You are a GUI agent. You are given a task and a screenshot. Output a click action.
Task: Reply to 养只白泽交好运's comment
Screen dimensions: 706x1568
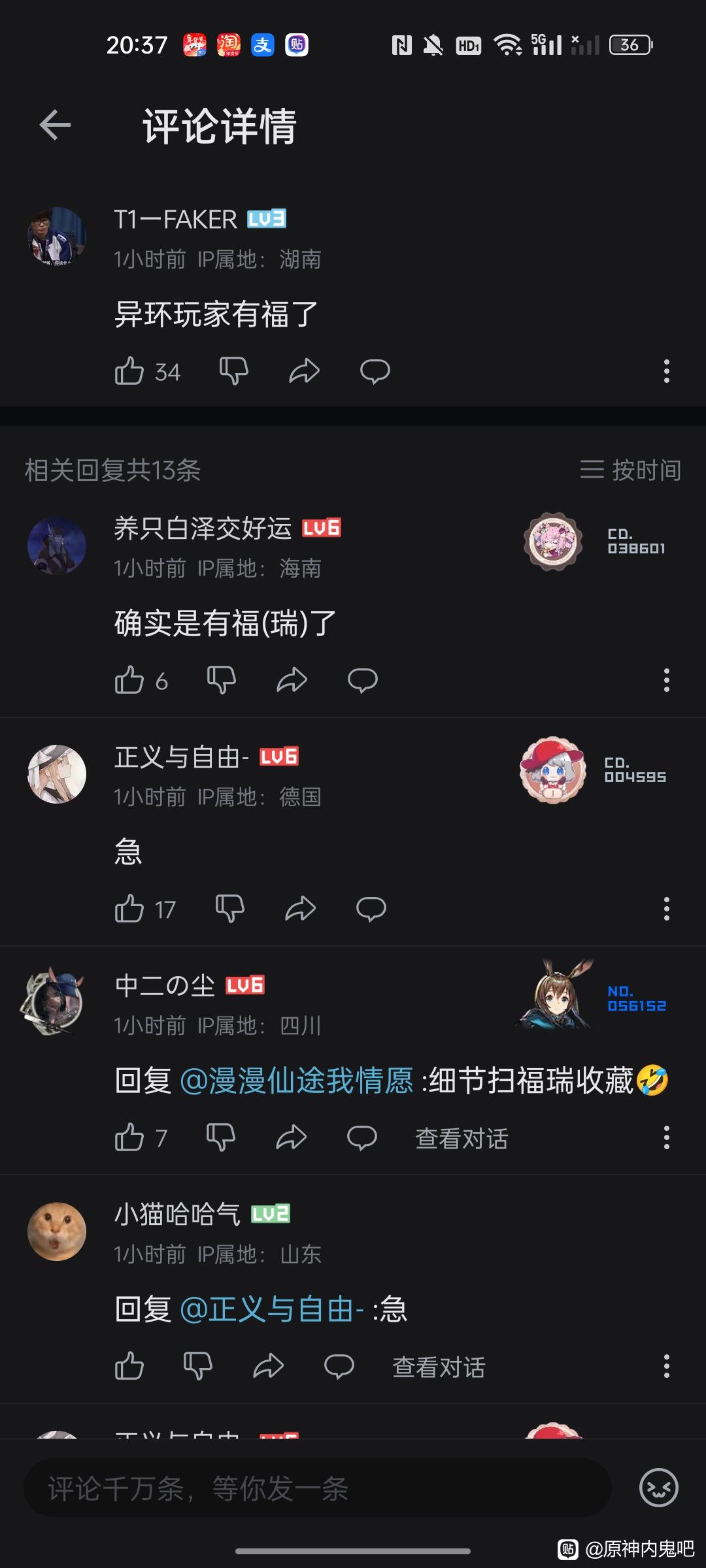[x=362, y=680]
